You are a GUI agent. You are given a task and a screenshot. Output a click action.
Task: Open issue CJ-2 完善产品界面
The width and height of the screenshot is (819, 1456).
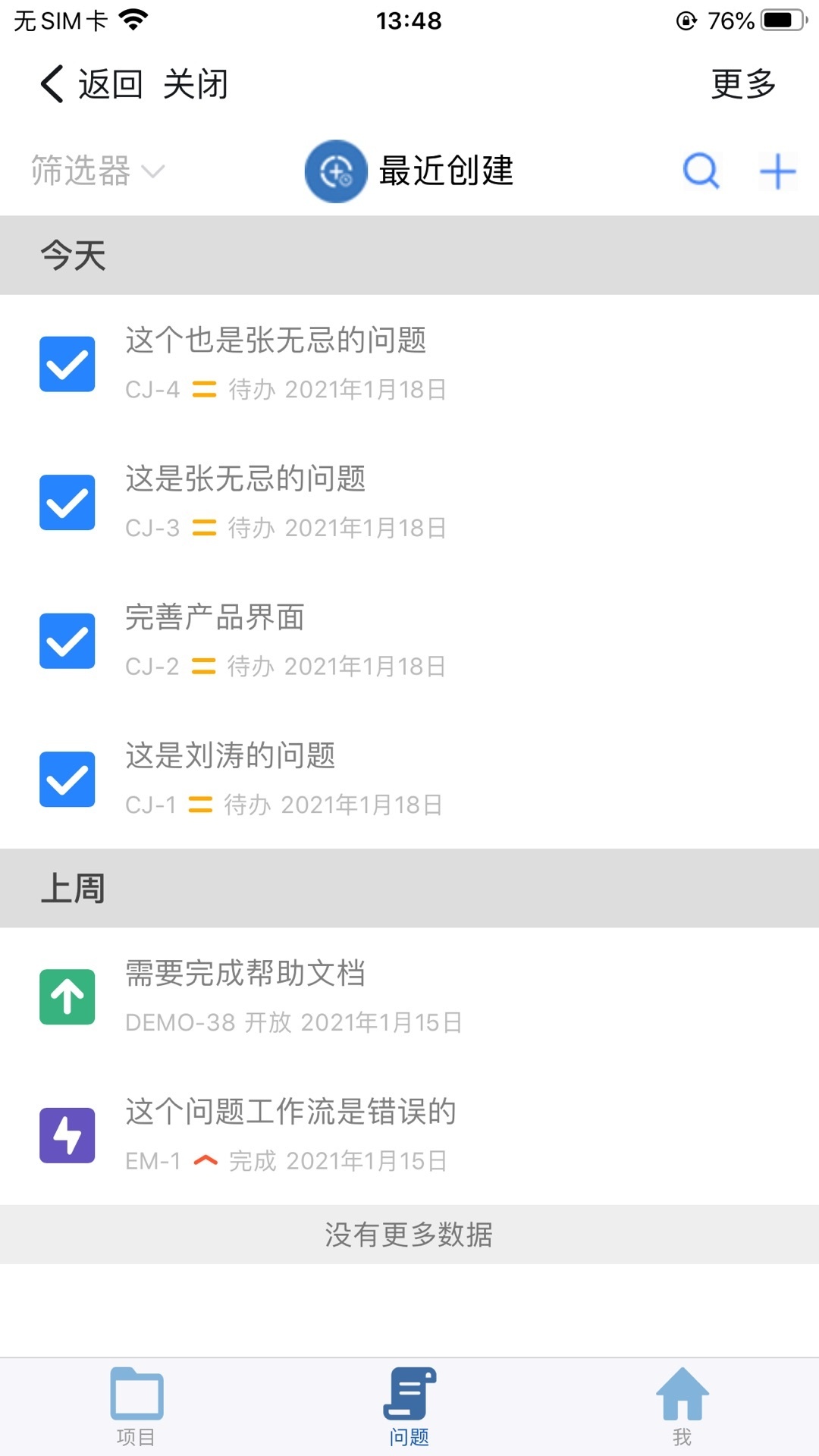point(409,641)
